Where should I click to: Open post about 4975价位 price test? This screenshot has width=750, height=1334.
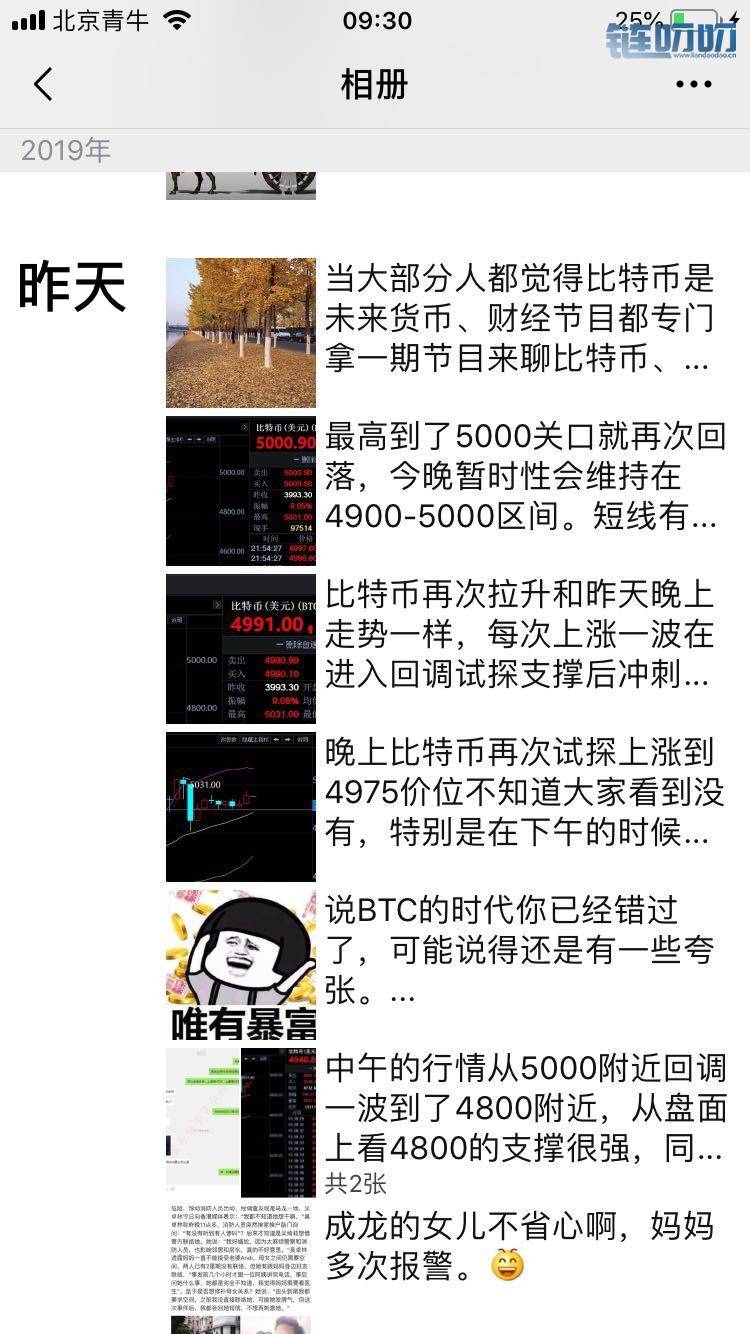tap(525, 792)
